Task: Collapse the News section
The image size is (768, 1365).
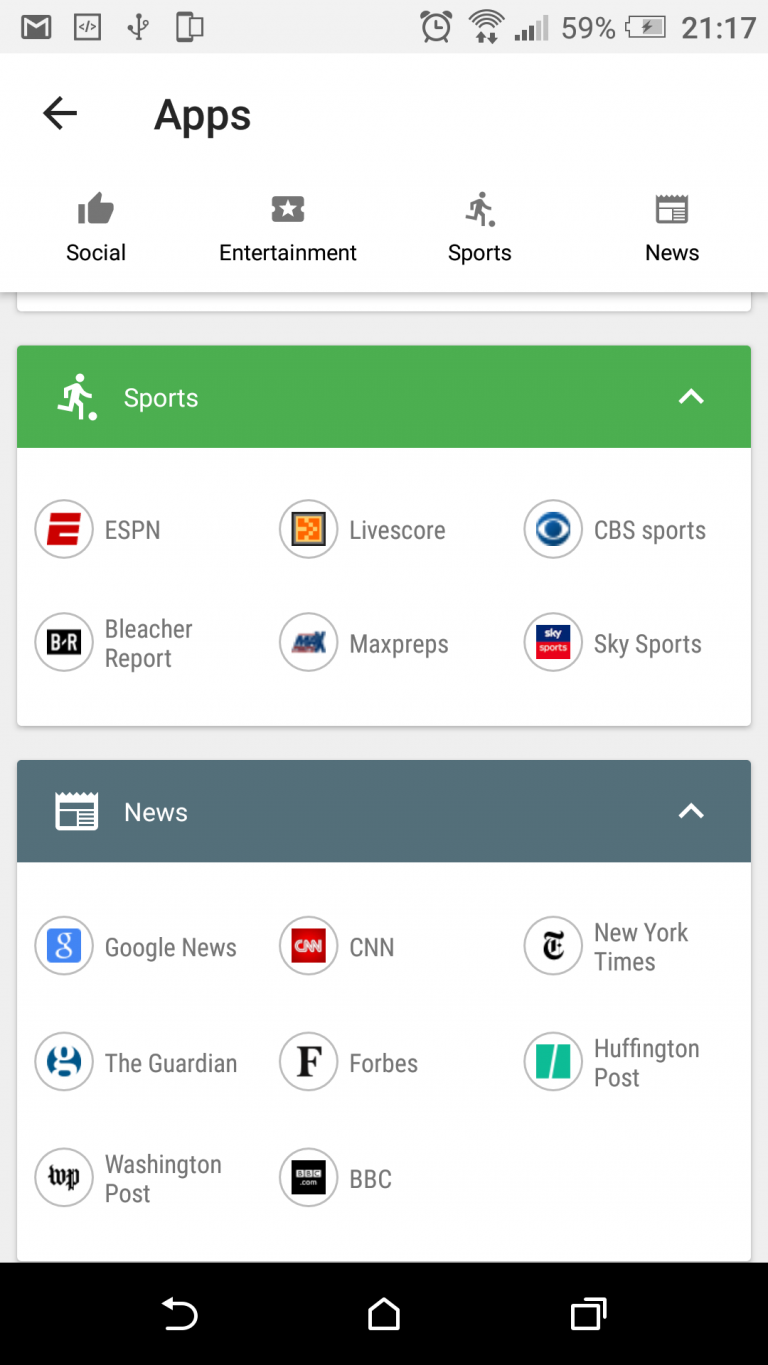Action: pos(690,811)
